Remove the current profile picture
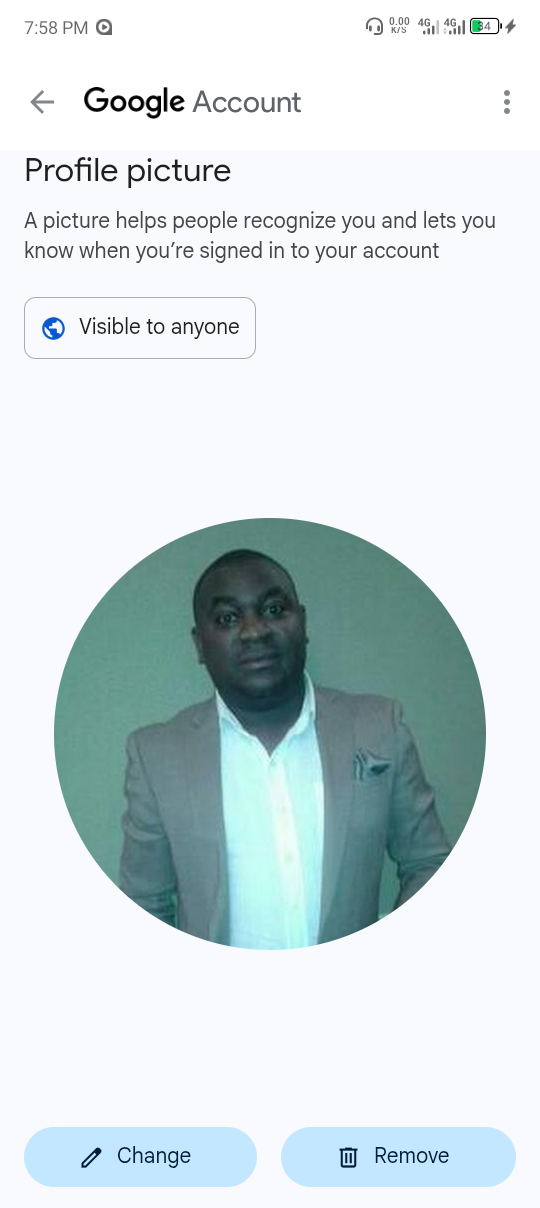 398,1157
